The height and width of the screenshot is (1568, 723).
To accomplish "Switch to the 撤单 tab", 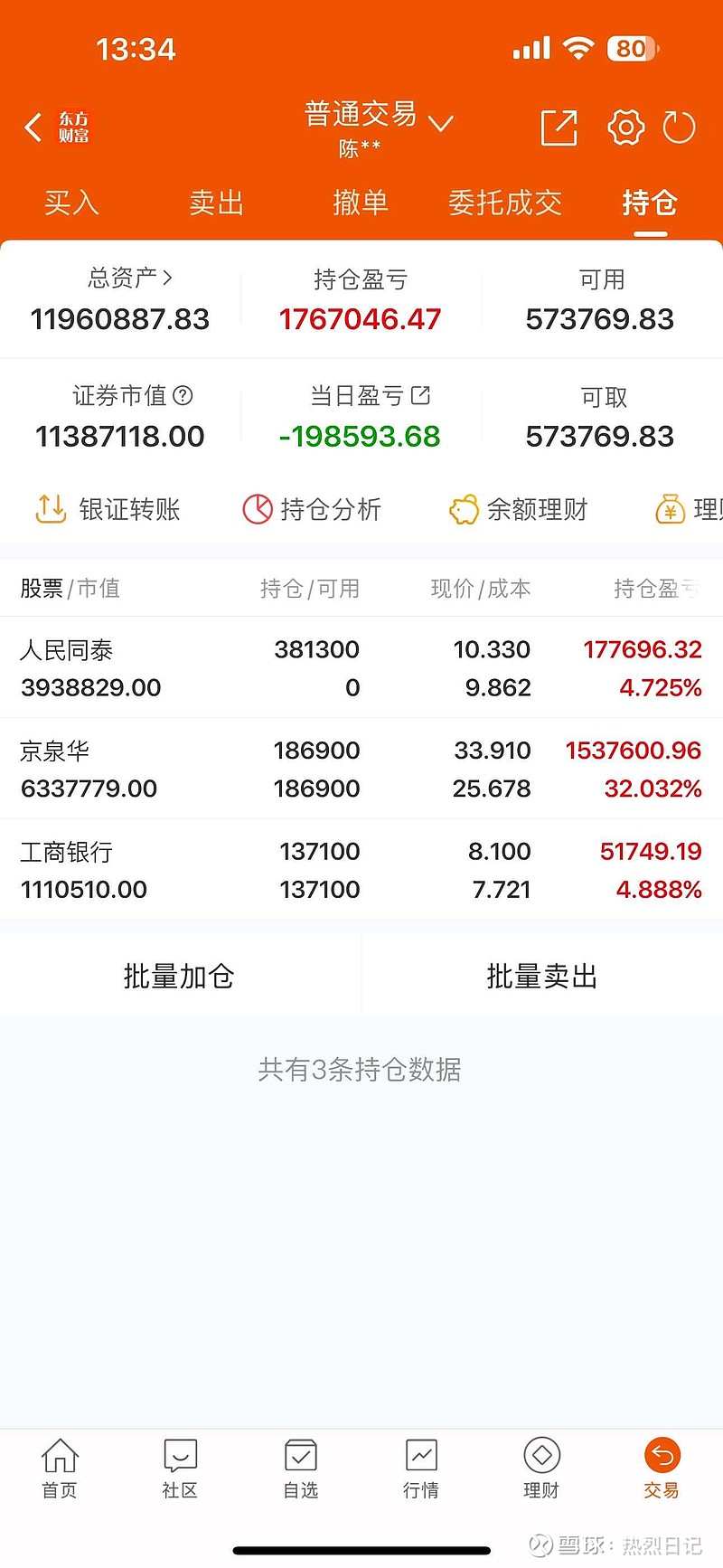I will 360,203.
